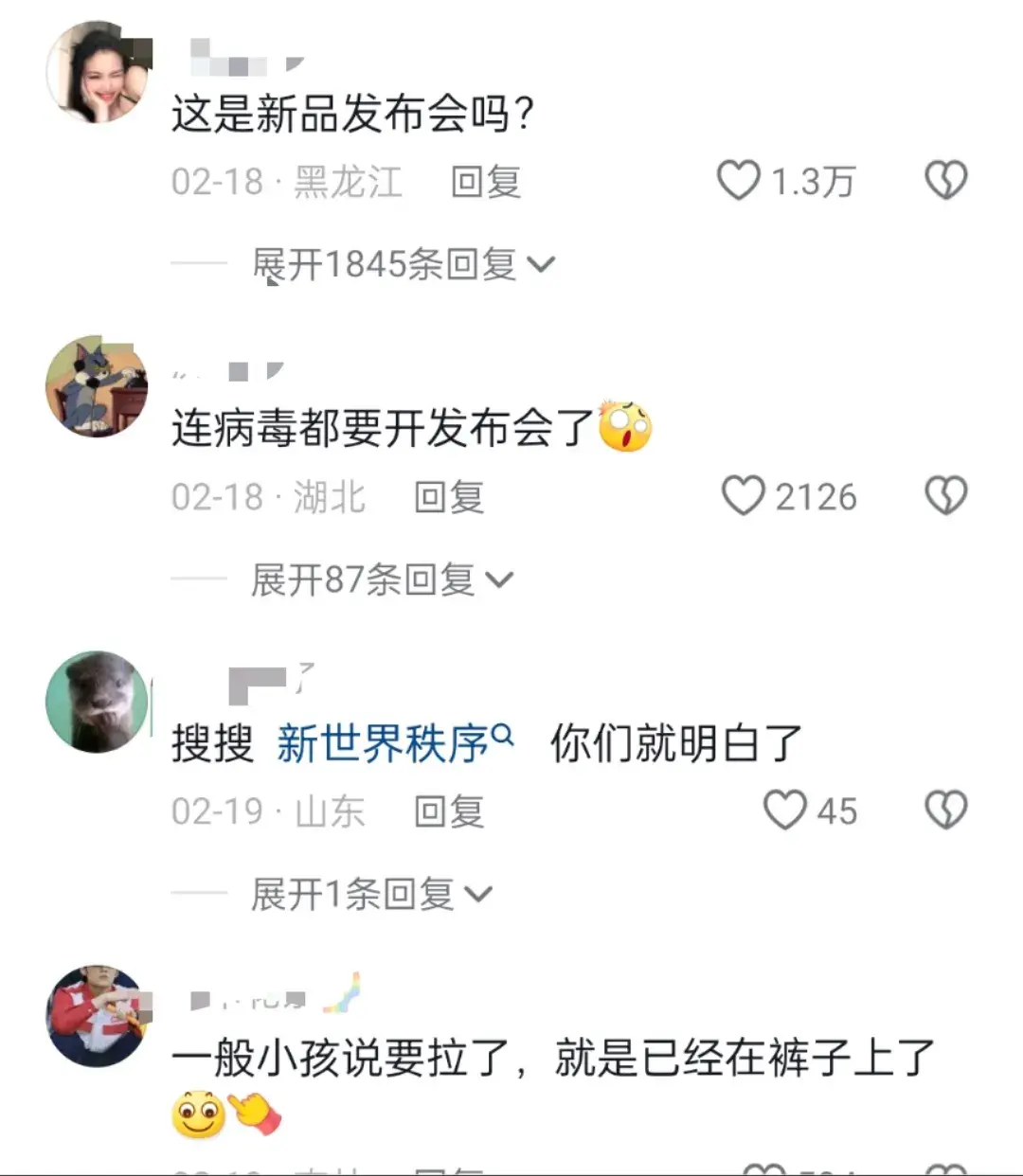The width and height of the screenshot is (1023, 1176).
Task: Dislike the comment 这是新品发布会吗
Action: 945,181
